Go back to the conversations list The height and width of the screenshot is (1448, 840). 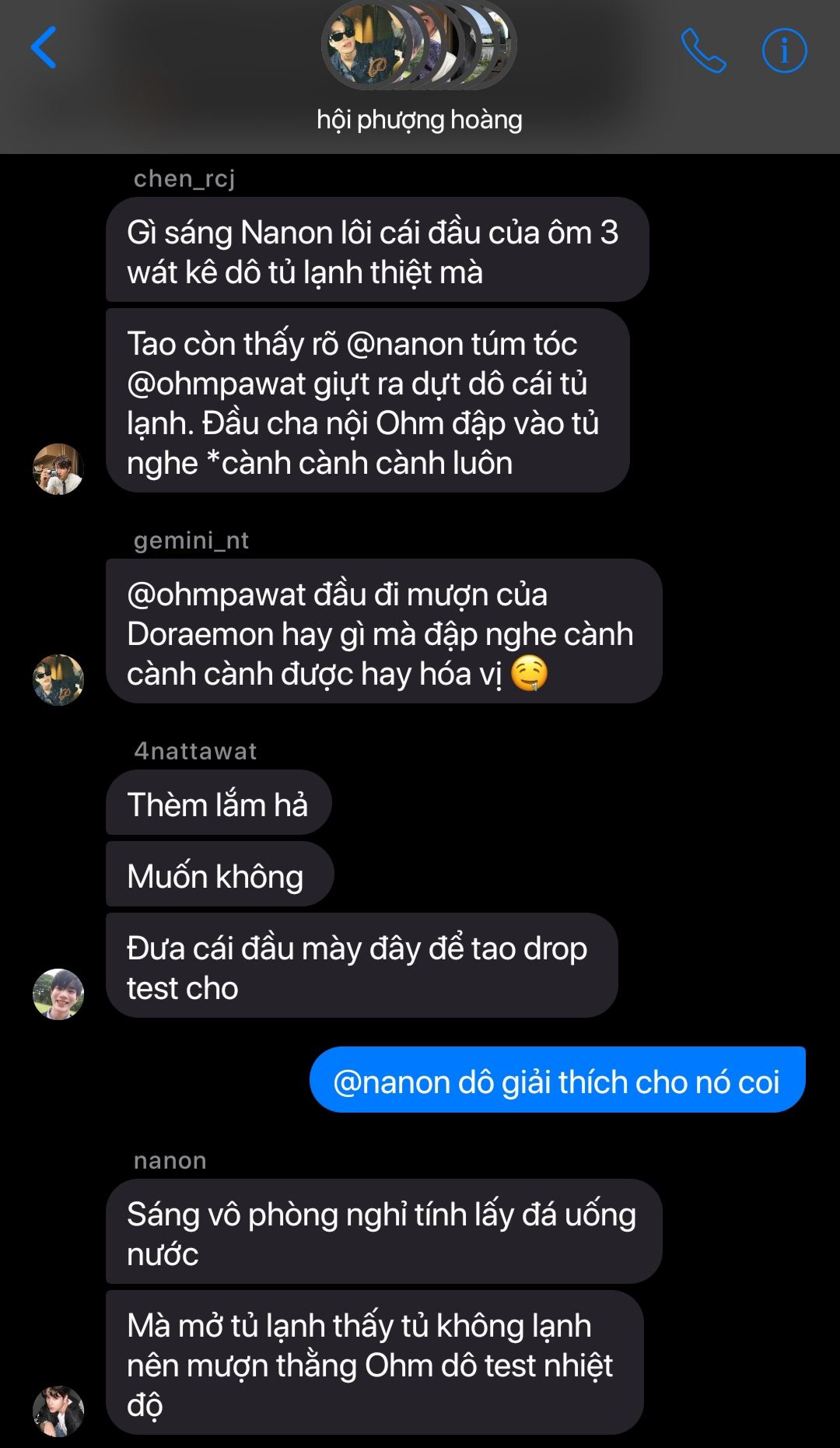click(x=44, y=48)
